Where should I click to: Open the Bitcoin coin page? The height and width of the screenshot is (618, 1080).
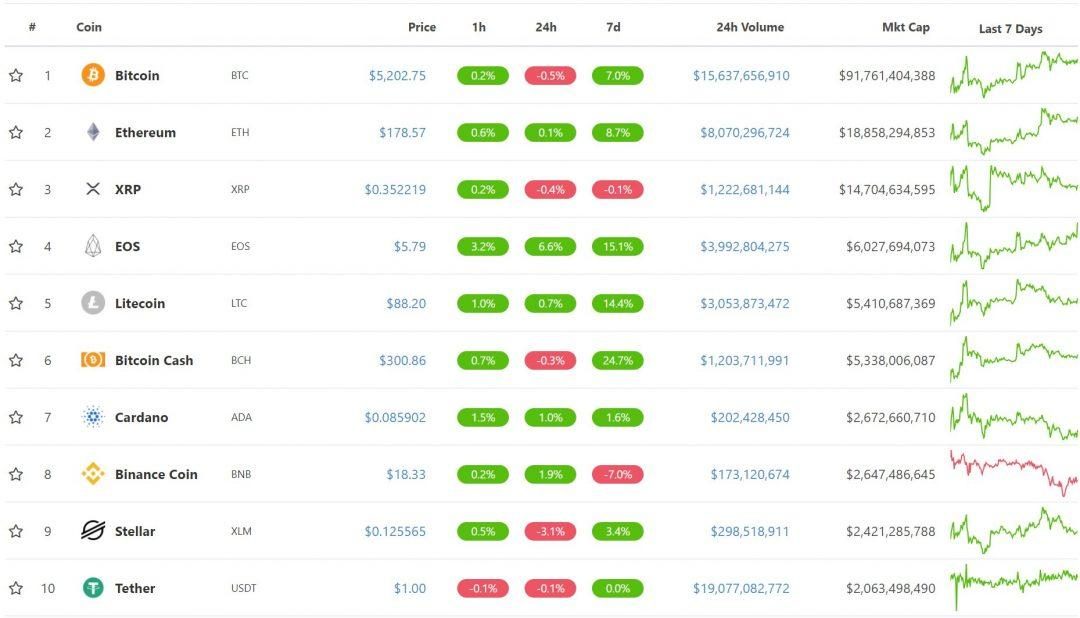136,75
